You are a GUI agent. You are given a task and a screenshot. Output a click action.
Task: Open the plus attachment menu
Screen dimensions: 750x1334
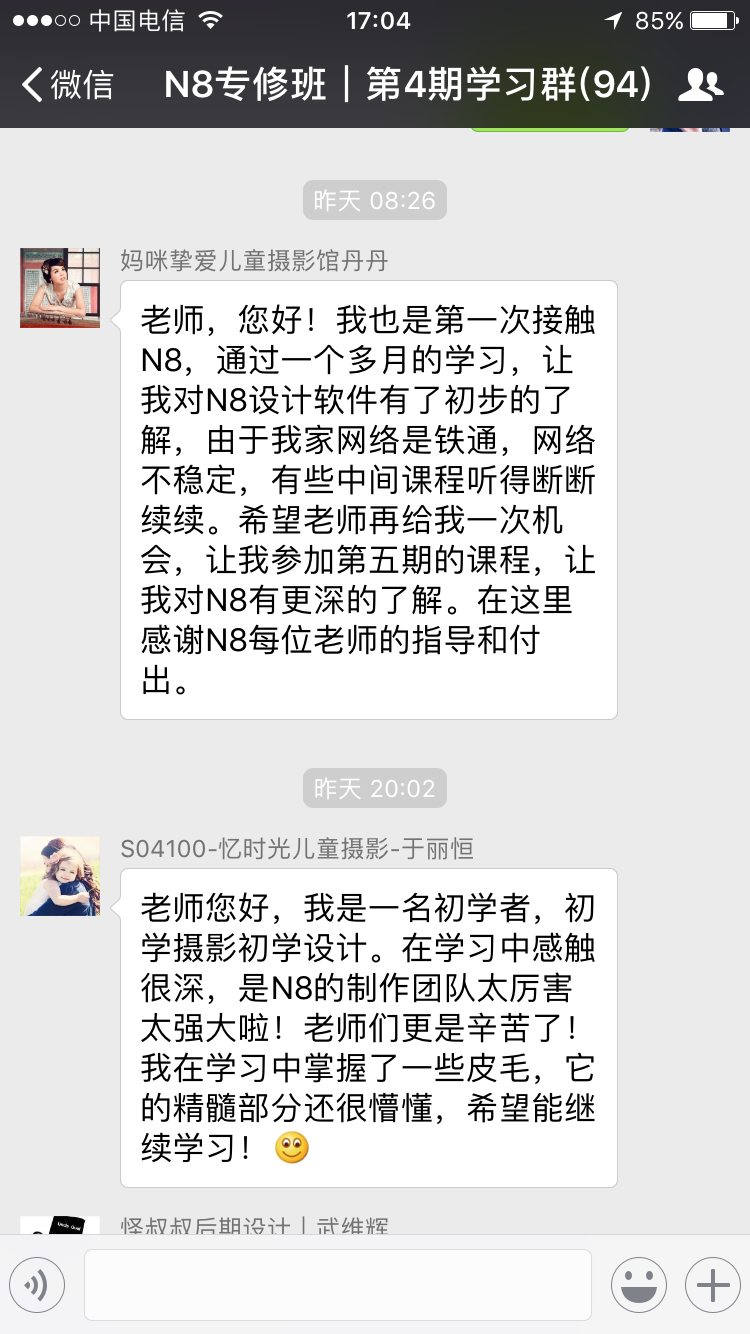pyautogui.click(x=712, y=1284)
